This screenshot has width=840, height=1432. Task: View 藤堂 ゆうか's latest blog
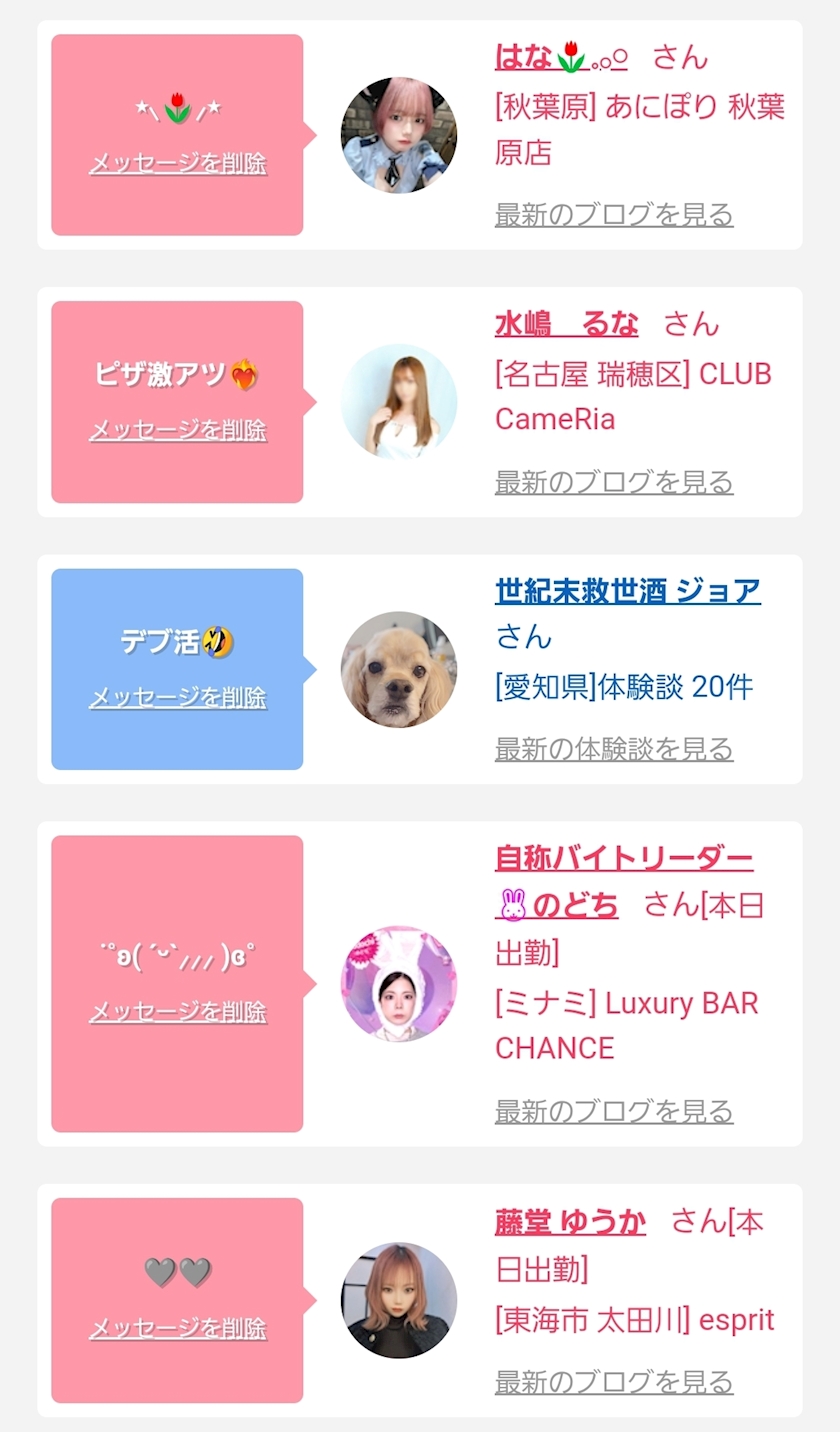(x=614, y=1382)
